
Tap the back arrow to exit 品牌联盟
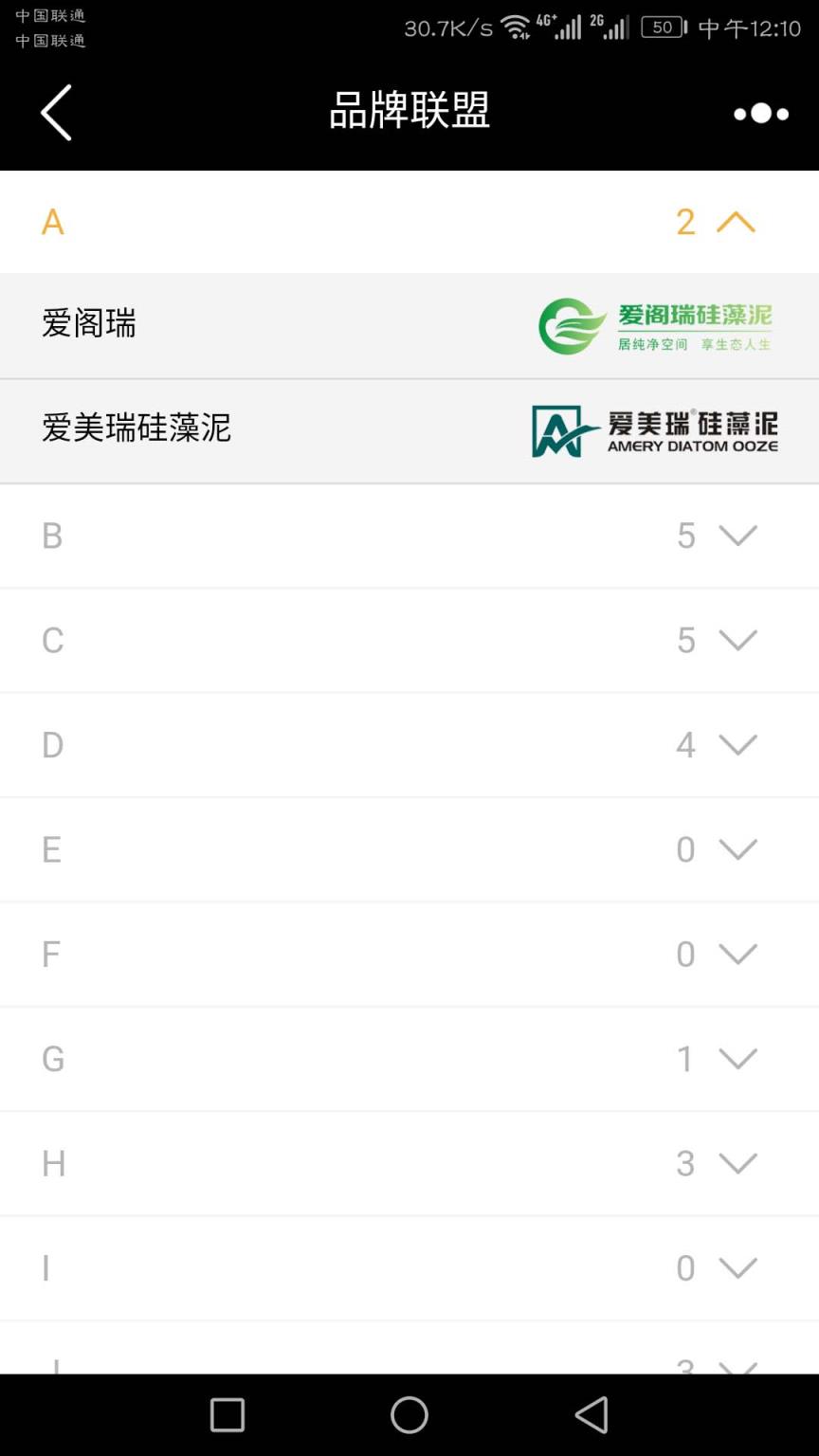(x=55, y=112)
